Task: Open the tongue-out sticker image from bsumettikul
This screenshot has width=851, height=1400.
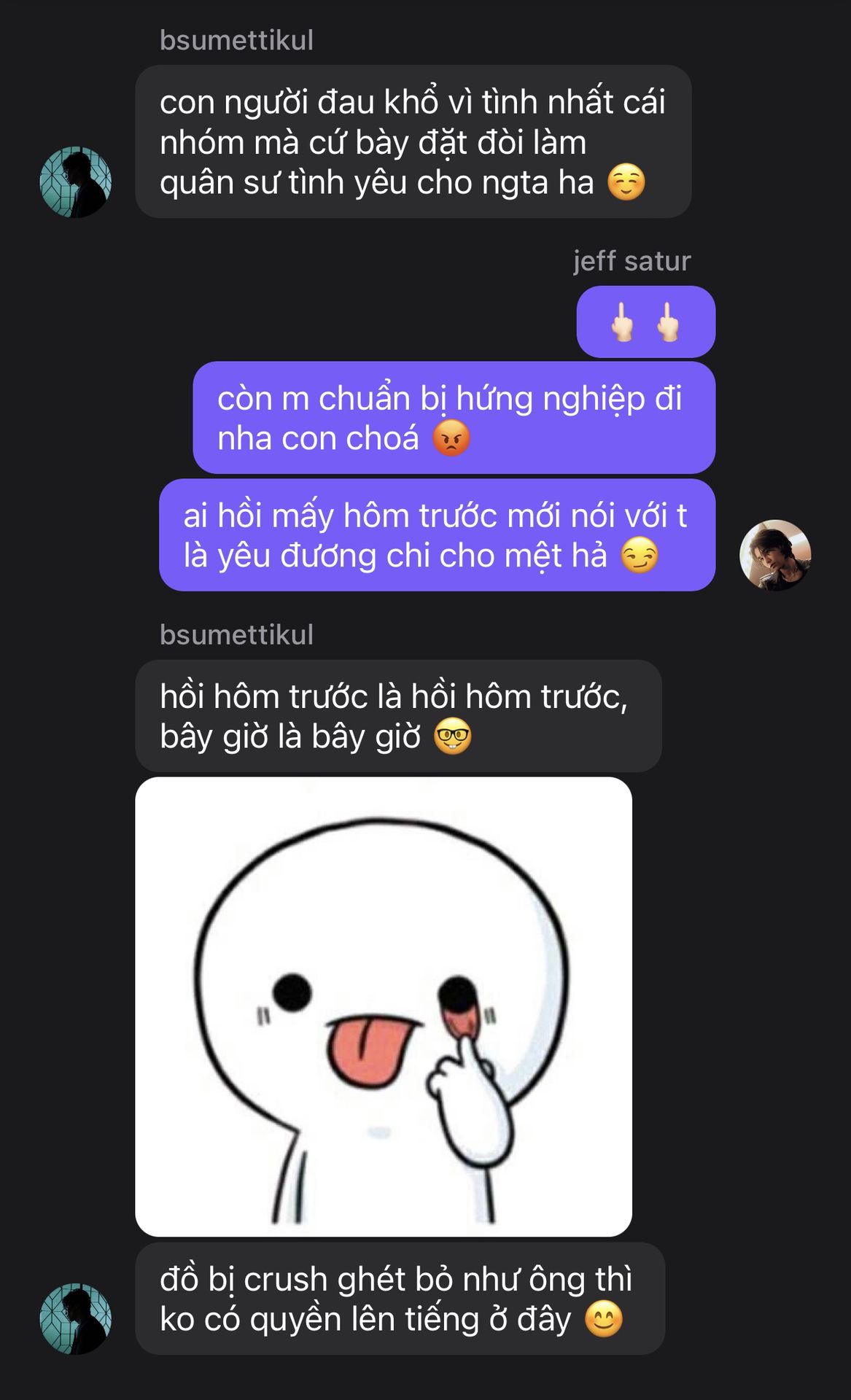Action: click(384, 1006)
